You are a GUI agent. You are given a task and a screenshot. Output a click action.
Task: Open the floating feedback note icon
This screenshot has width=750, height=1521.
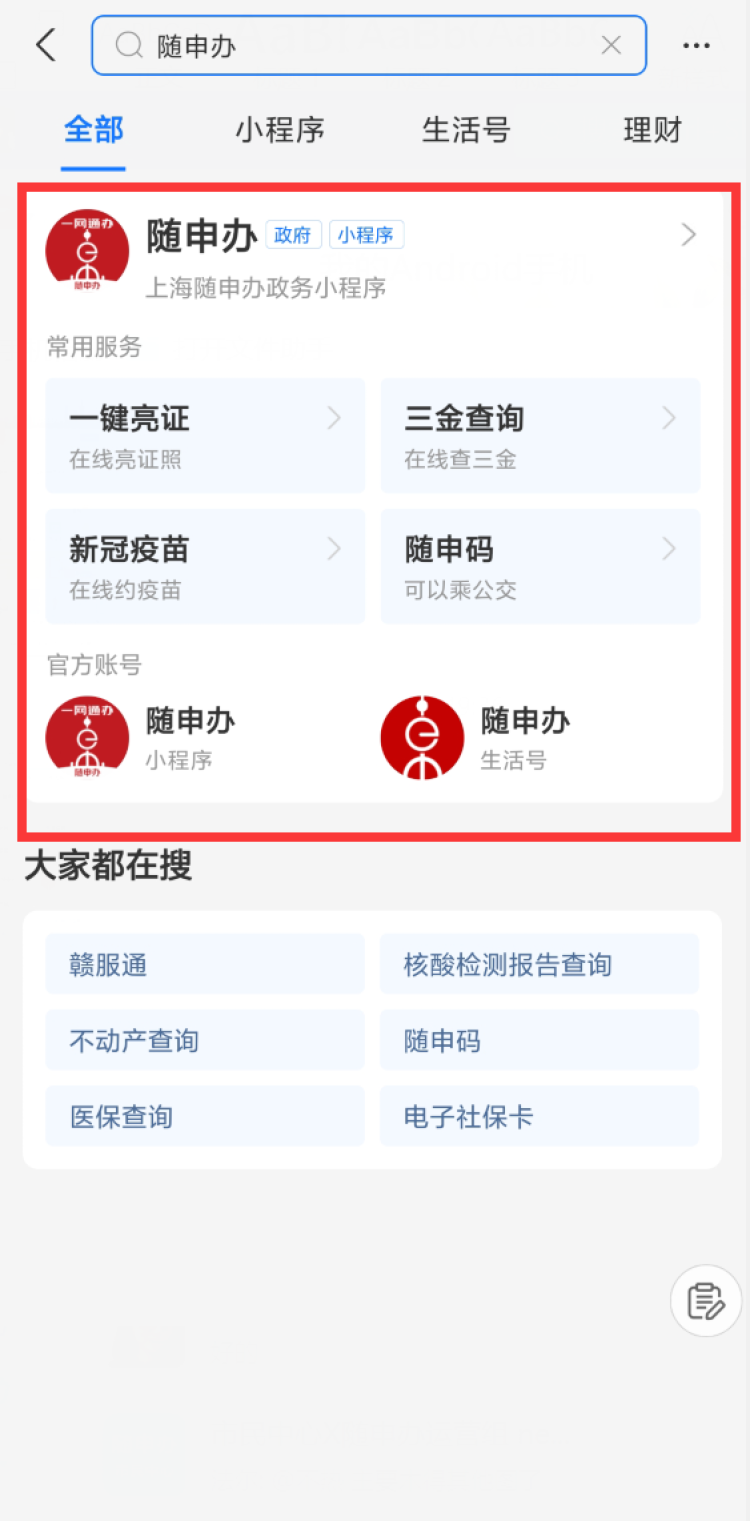(x=705, y=1300)
